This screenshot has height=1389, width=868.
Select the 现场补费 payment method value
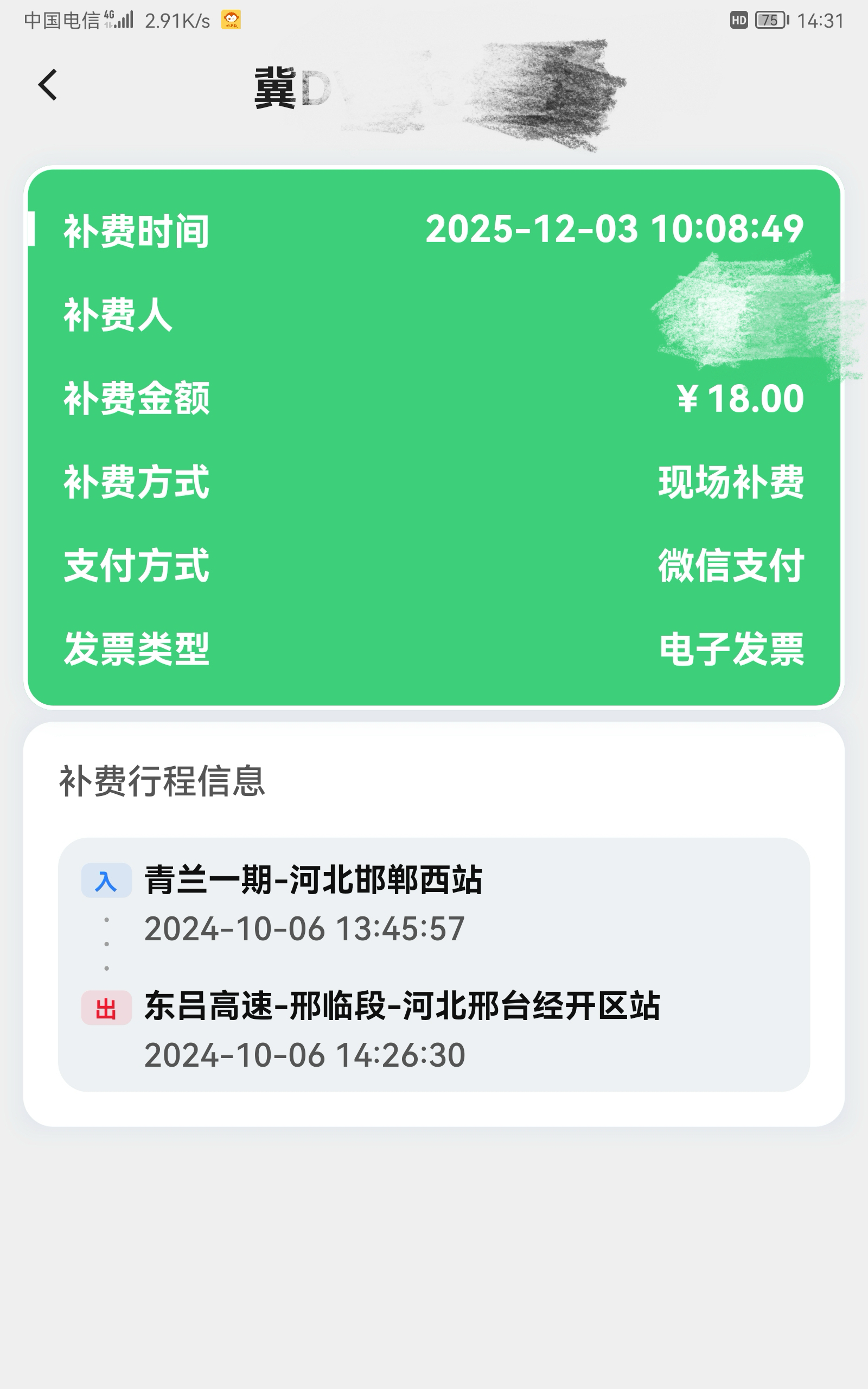tap(730, 484)
